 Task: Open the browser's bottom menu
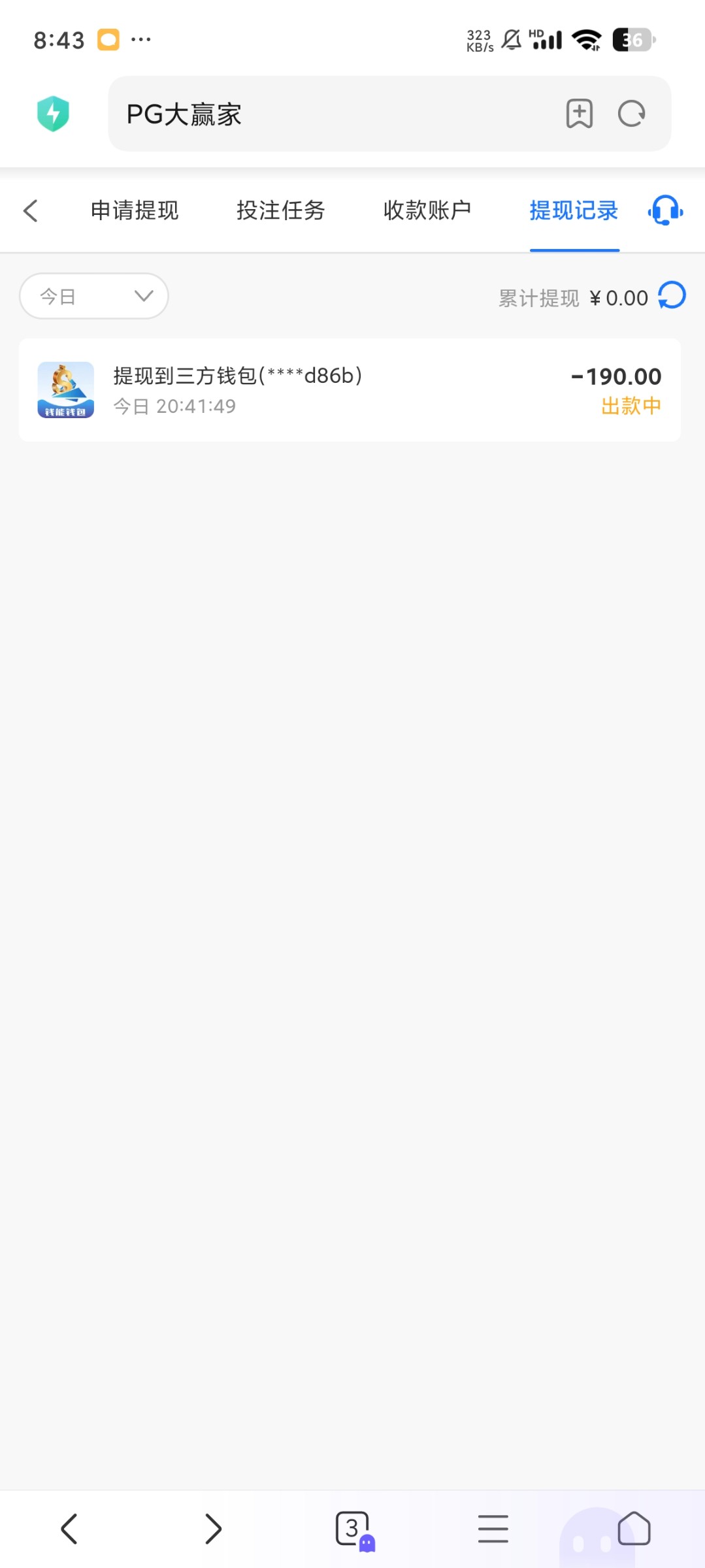[493, 1529]
